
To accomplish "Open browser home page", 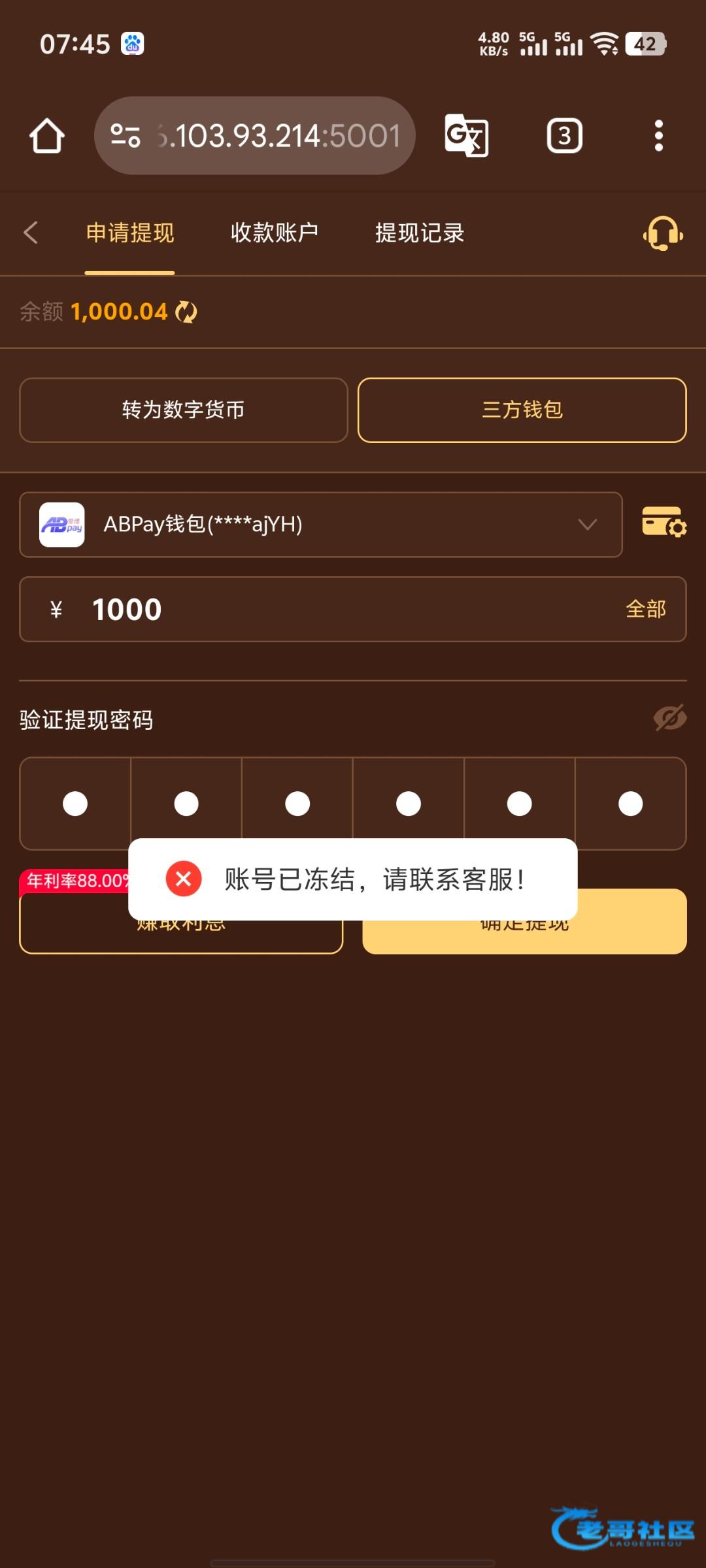I will click(47, 136).
